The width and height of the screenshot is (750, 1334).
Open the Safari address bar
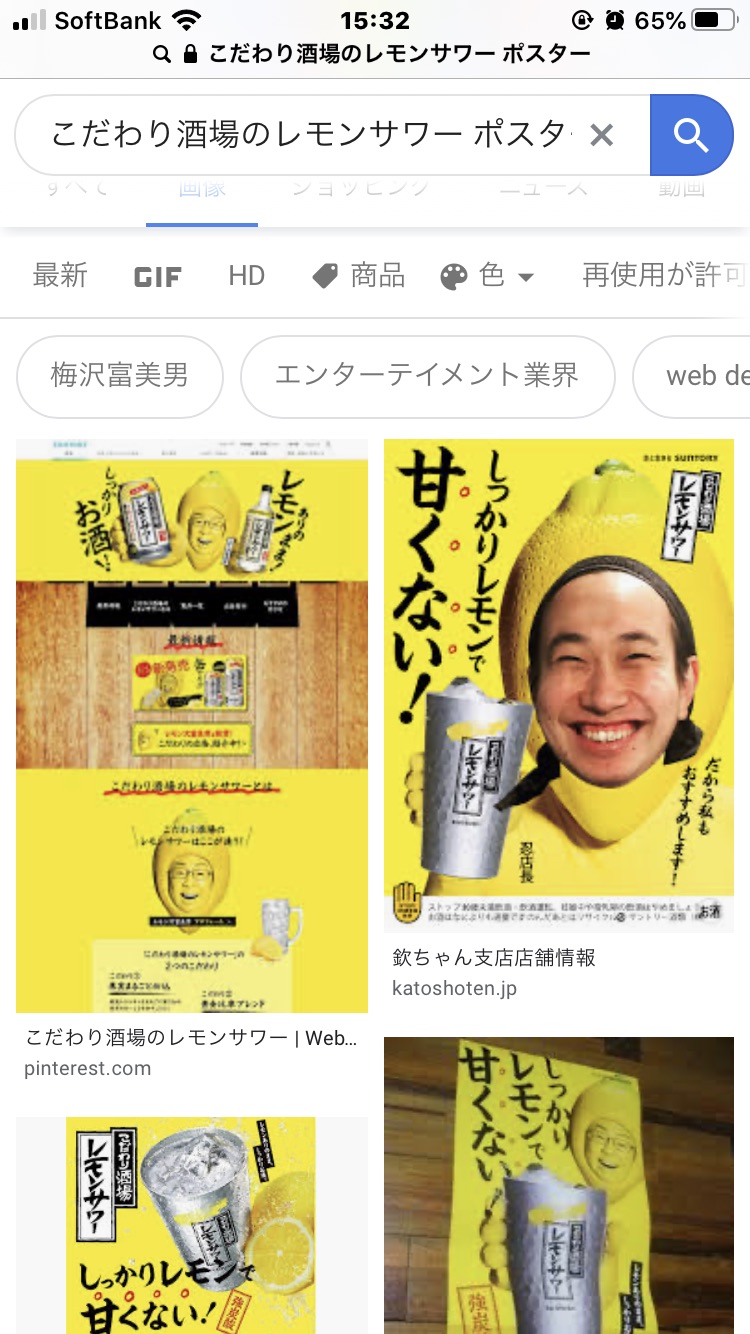[375, 54]
